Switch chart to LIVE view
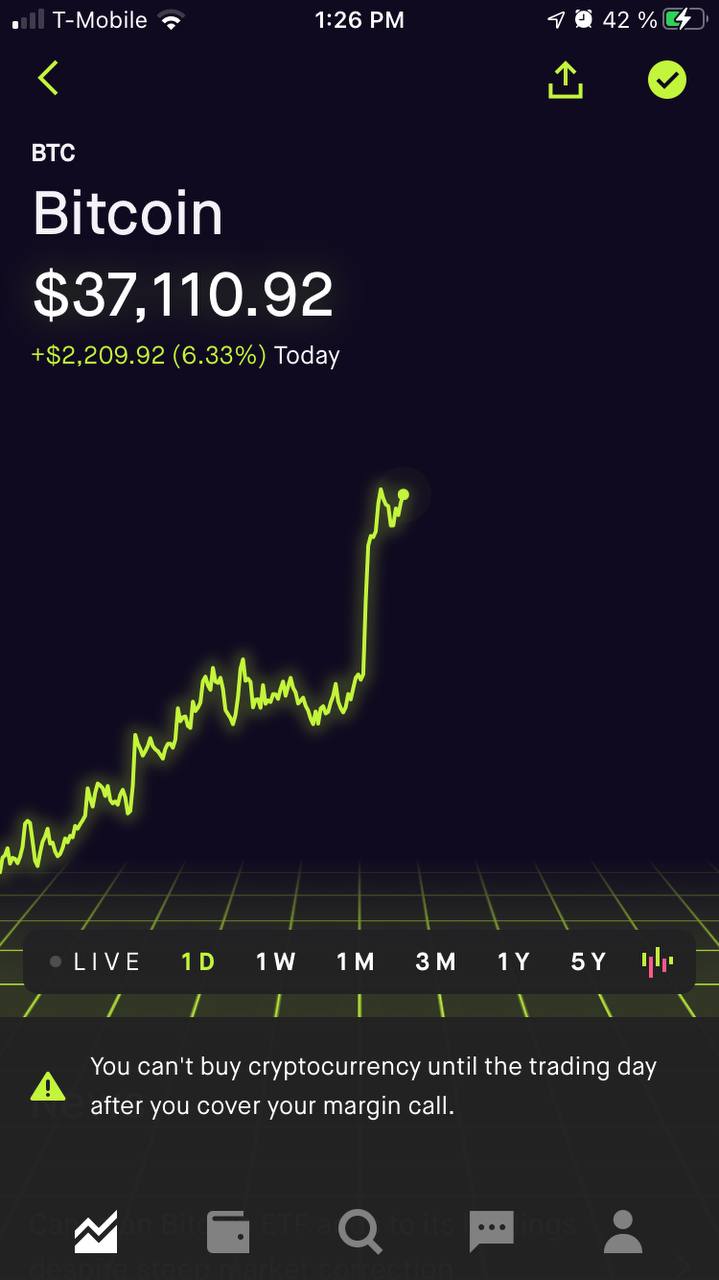The width and height of the screenshot is (719, 1280). click(96, 962)
